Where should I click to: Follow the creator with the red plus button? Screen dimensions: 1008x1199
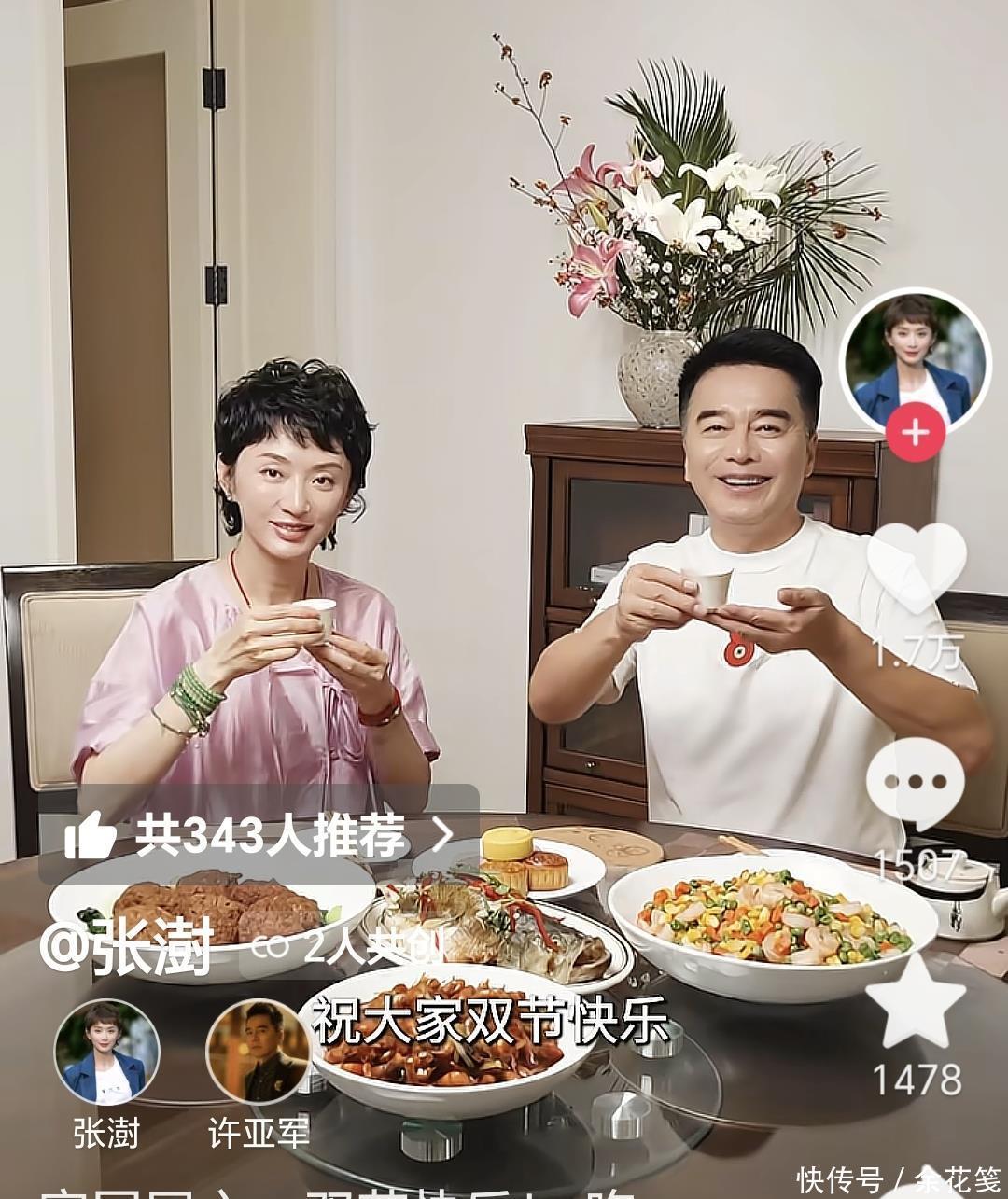click(915, 433)
